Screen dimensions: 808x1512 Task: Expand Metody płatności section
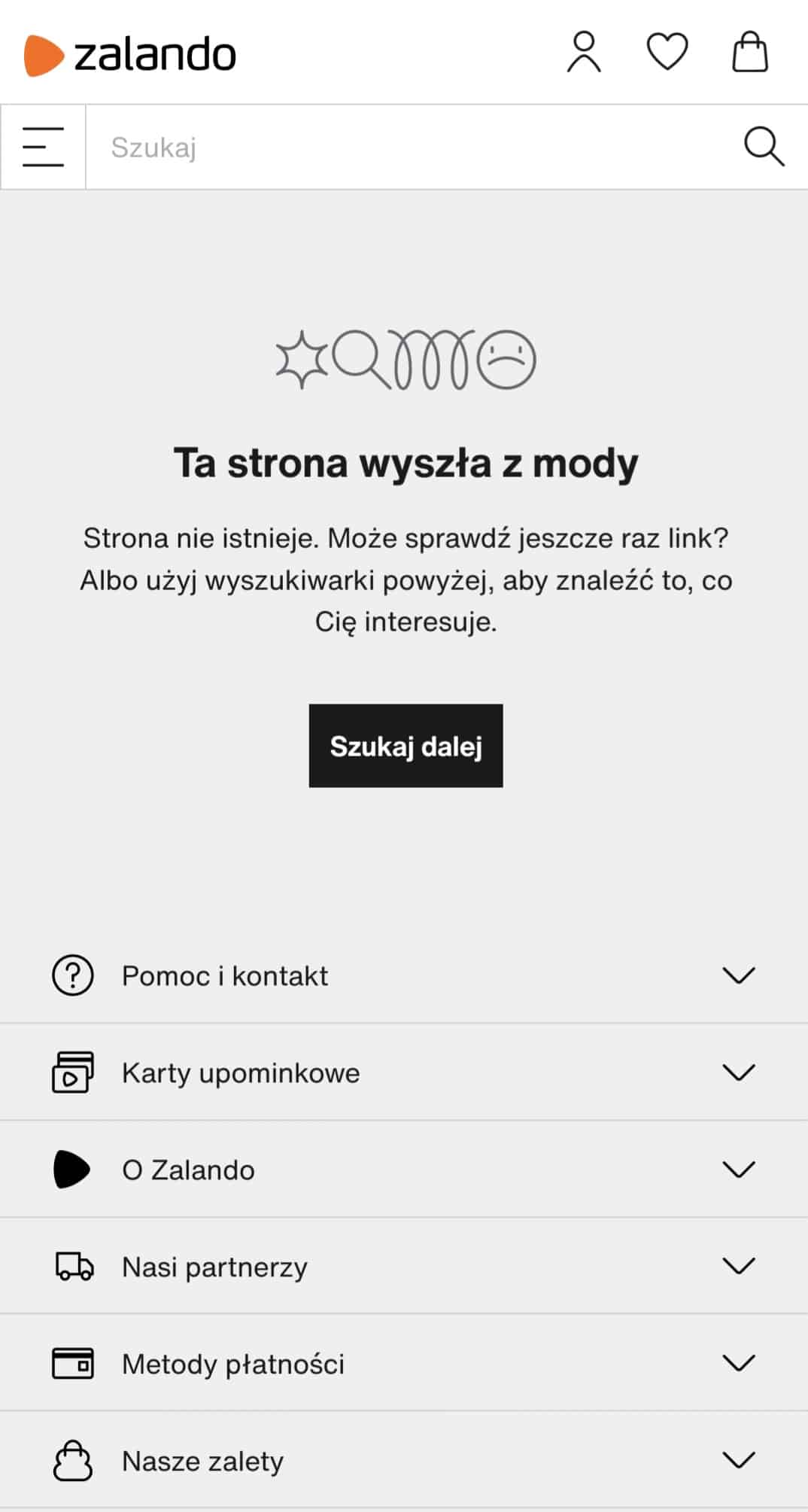point(404,1363)
